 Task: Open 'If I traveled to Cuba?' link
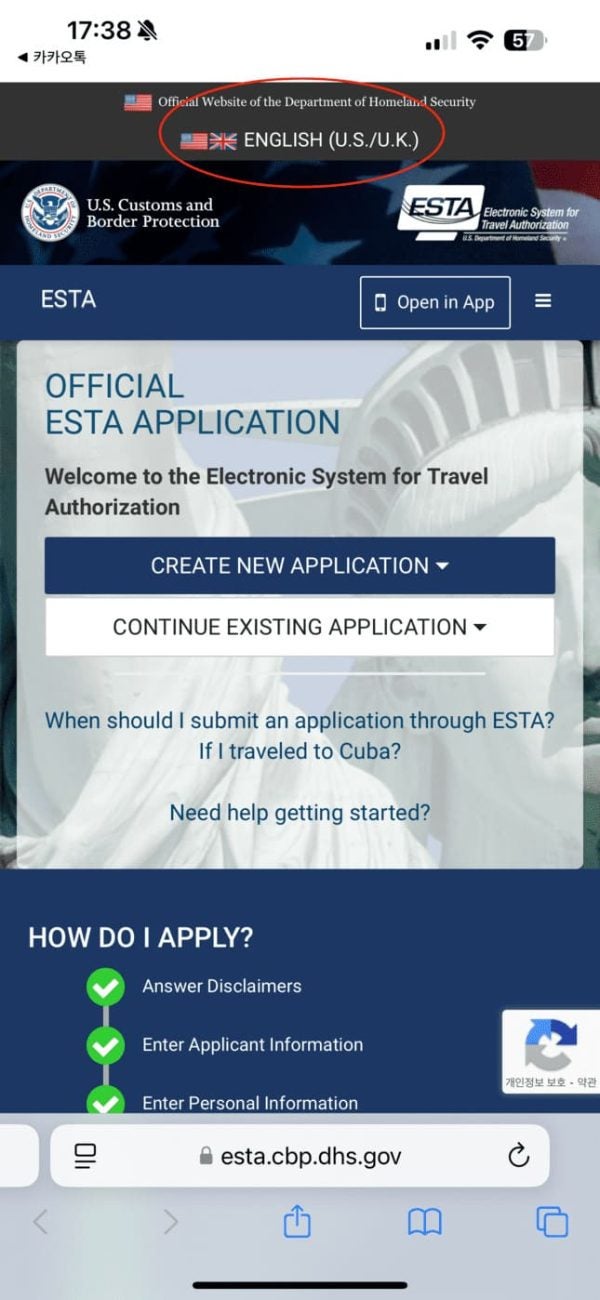coord(300,751)
